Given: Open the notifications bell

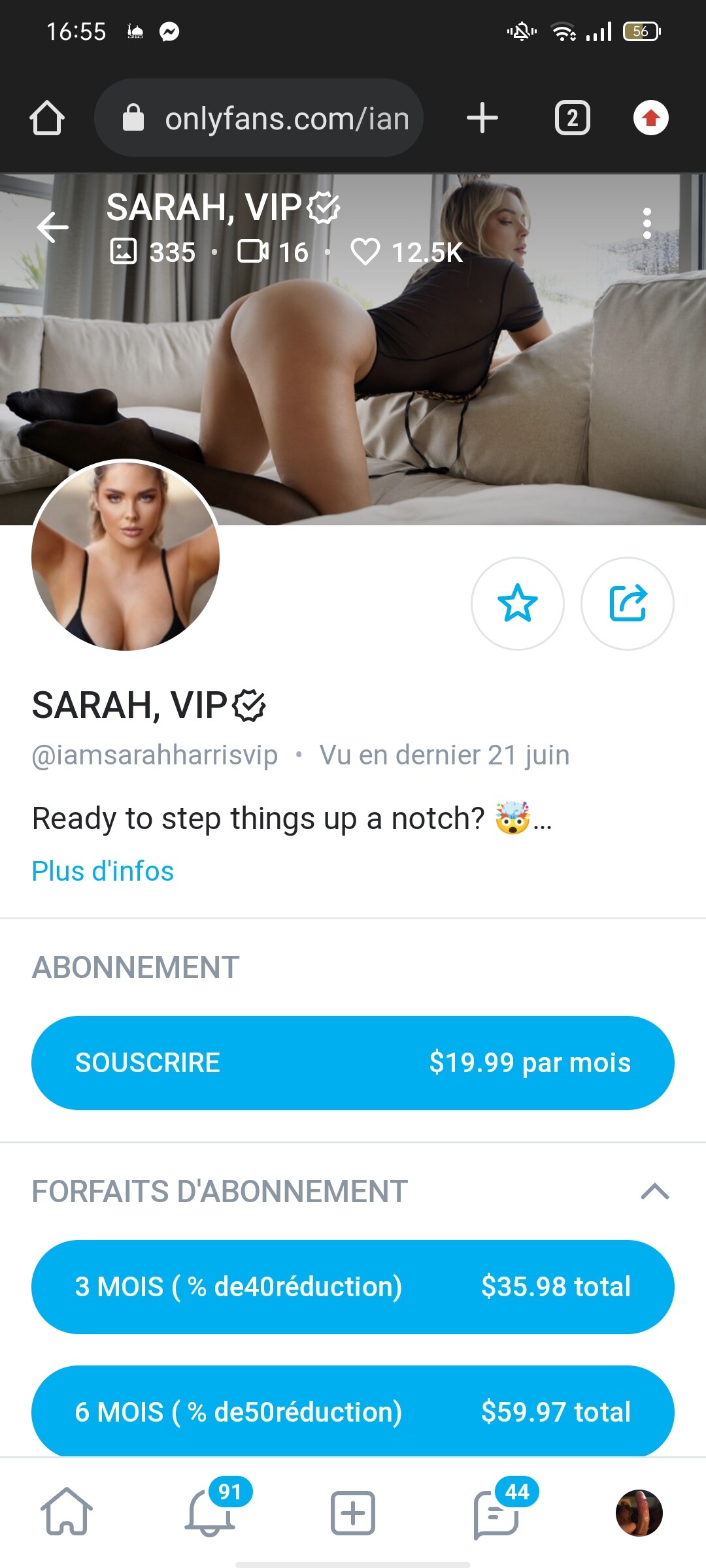Looking at the screenshot, I should pyautogui.click(x=210, y=1512).
